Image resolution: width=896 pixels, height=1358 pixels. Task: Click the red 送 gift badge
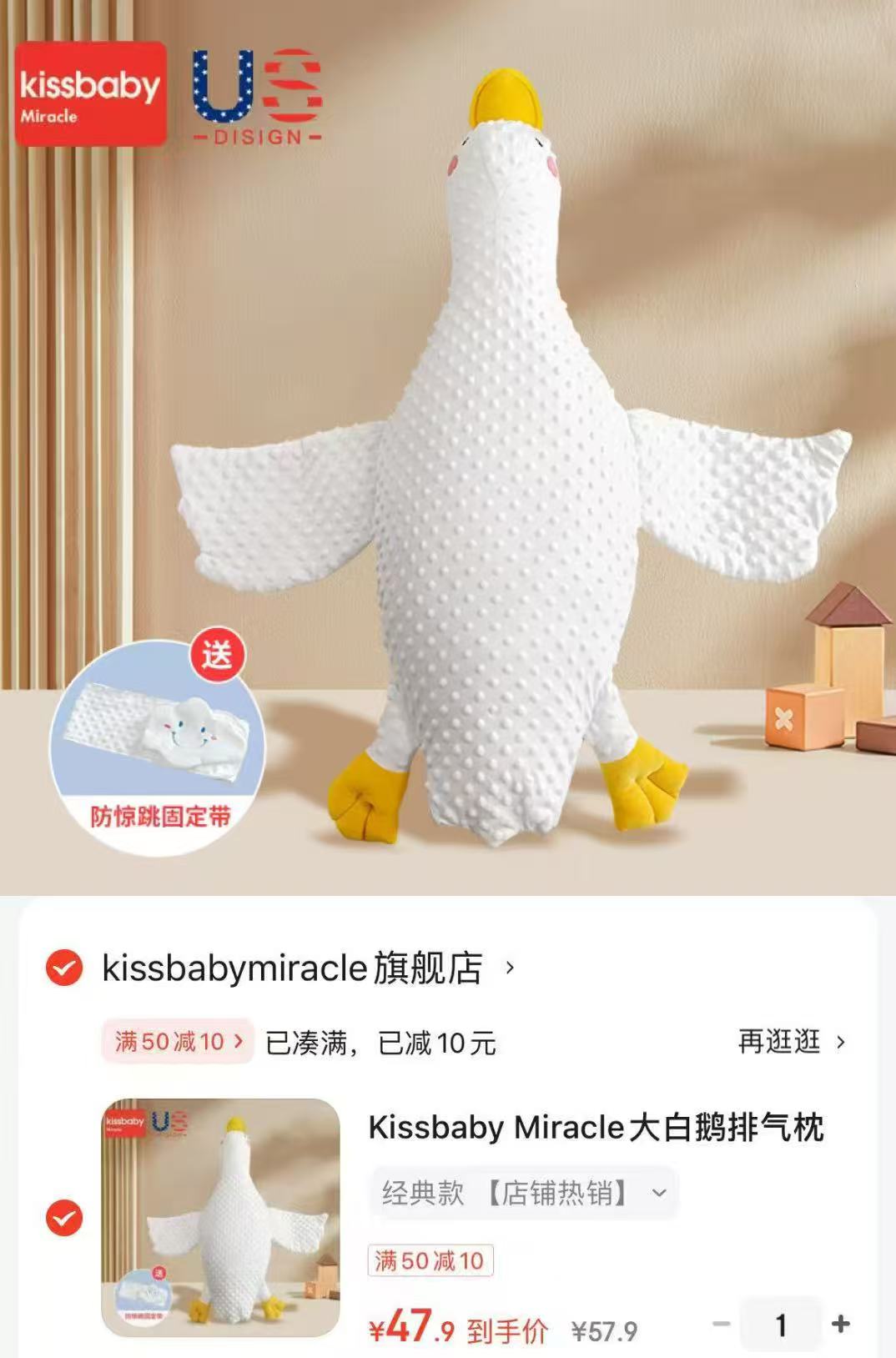coord(216,656)
